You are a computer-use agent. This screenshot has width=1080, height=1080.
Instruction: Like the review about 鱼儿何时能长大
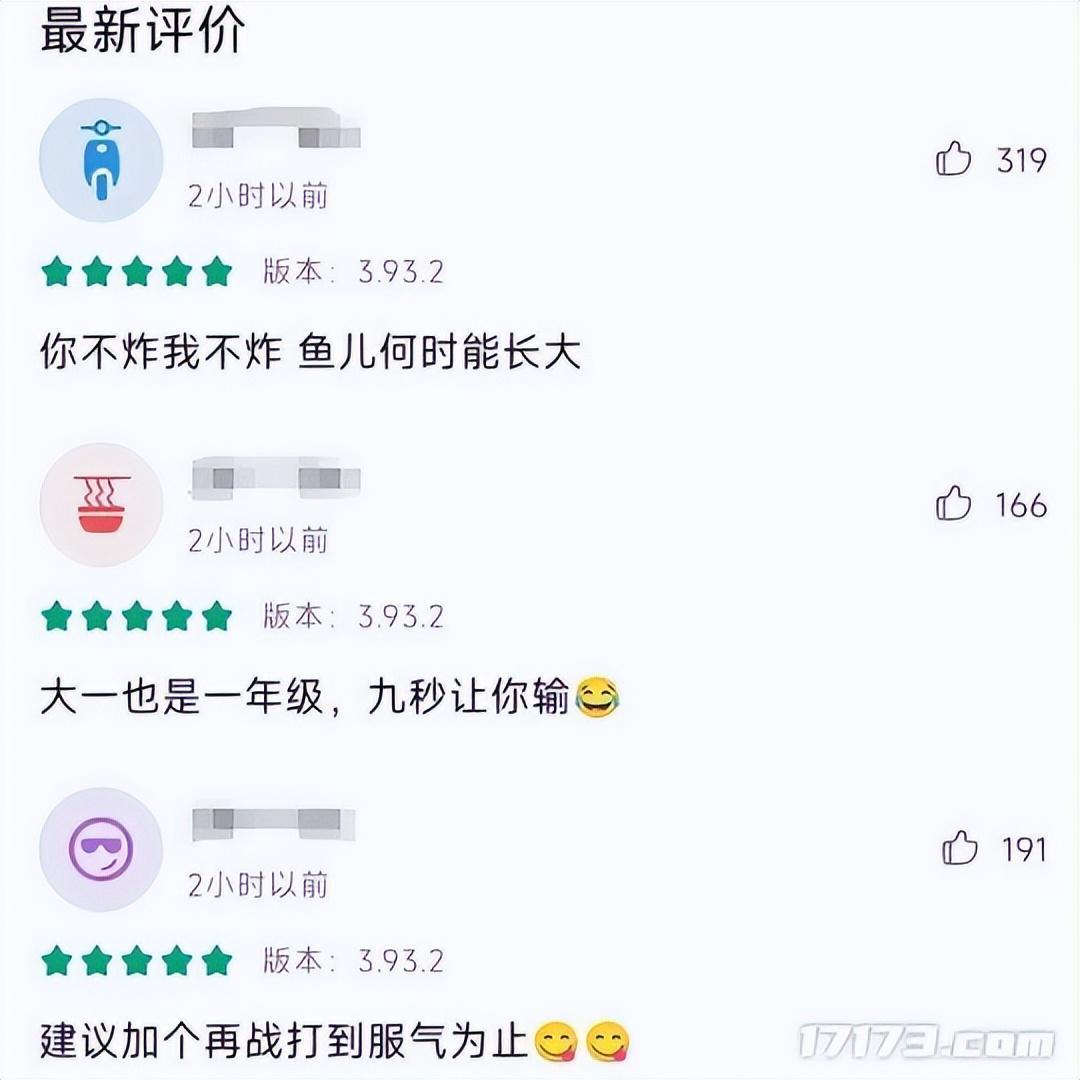(x=954, y=159)
